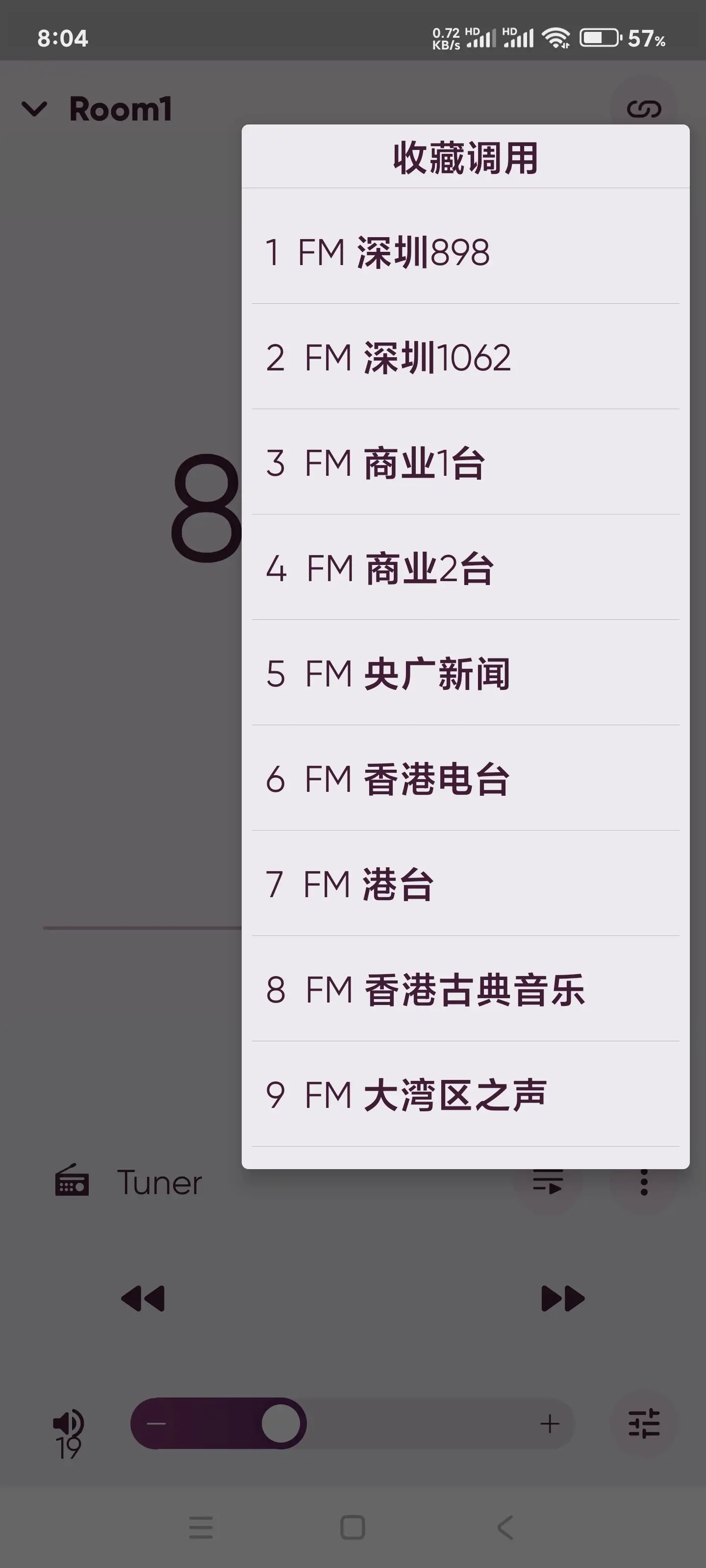Open the sound settings sliders icon
The height and width of the screenshot is (1568, 706).
pyautogui.click(x=643, y=1424)
